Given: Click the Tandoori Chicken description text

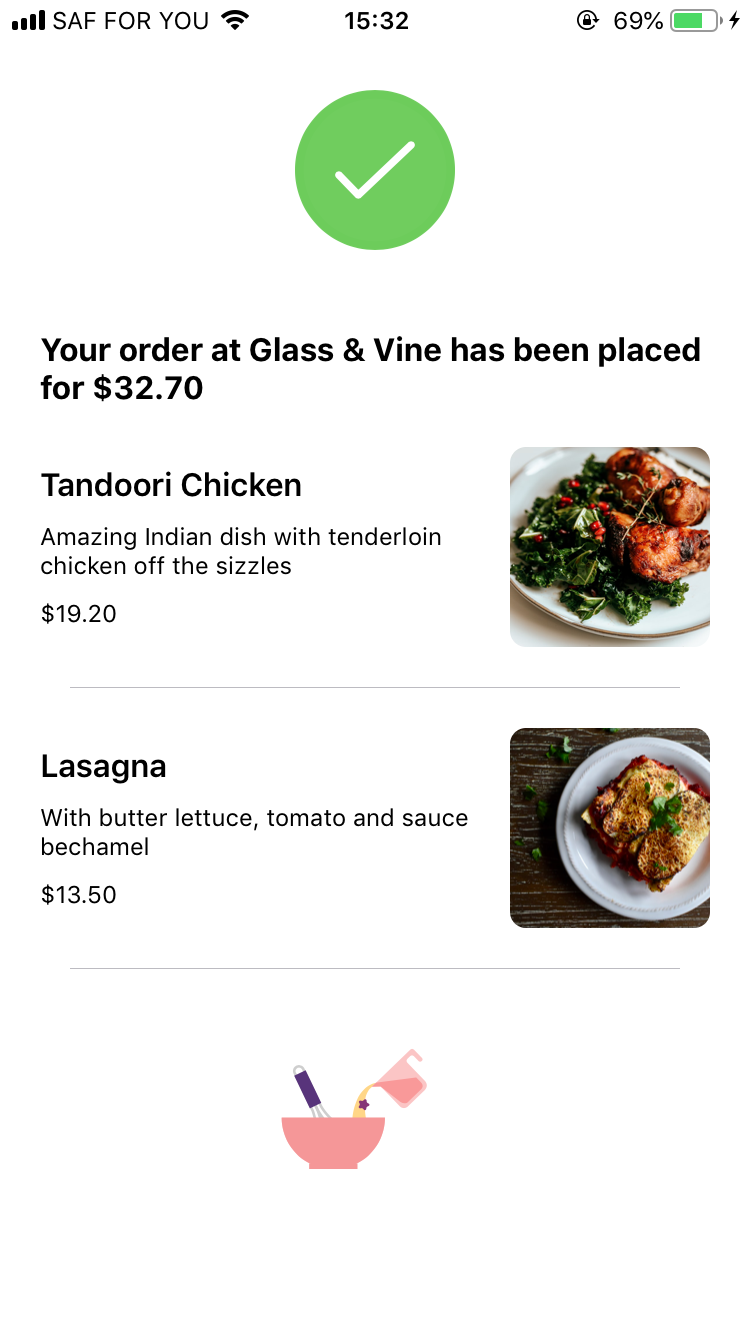Looking at the screenshot, I should pyautogui.click(x=240, y=551).
